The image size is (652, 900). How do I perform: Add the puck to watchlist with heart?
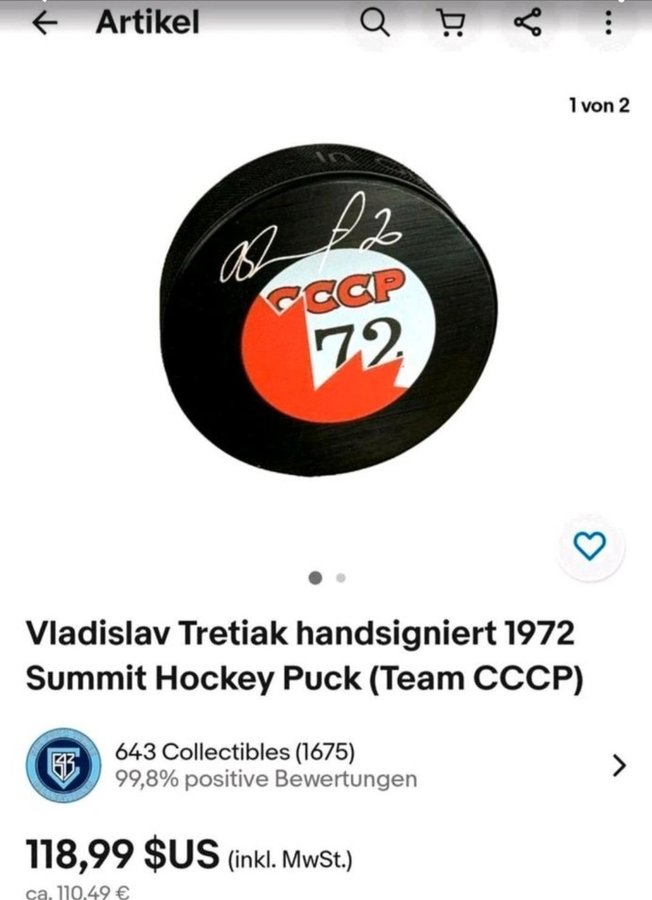(591, 546)
